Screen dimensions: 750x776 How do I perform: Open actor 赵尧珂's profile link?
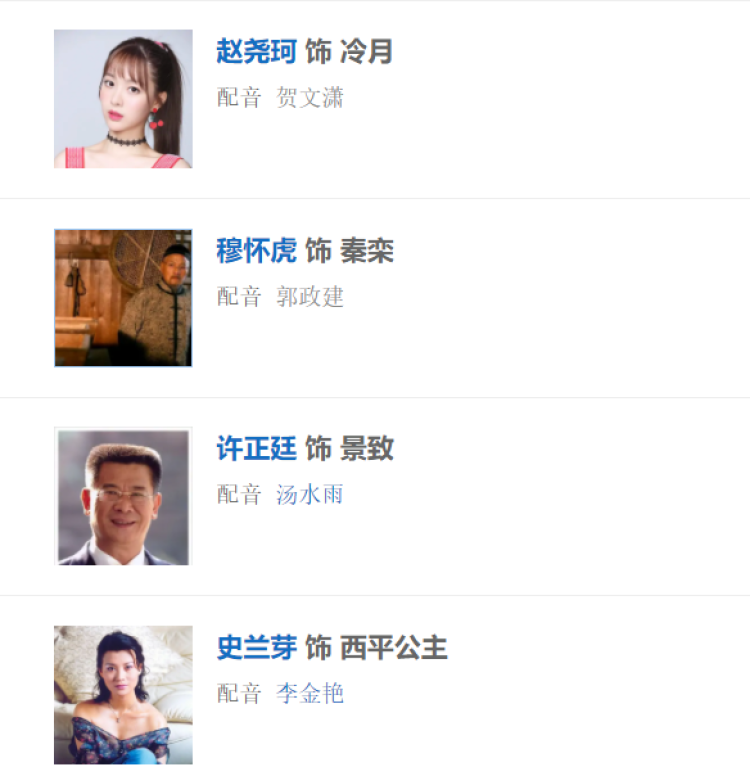click(256, 51)
